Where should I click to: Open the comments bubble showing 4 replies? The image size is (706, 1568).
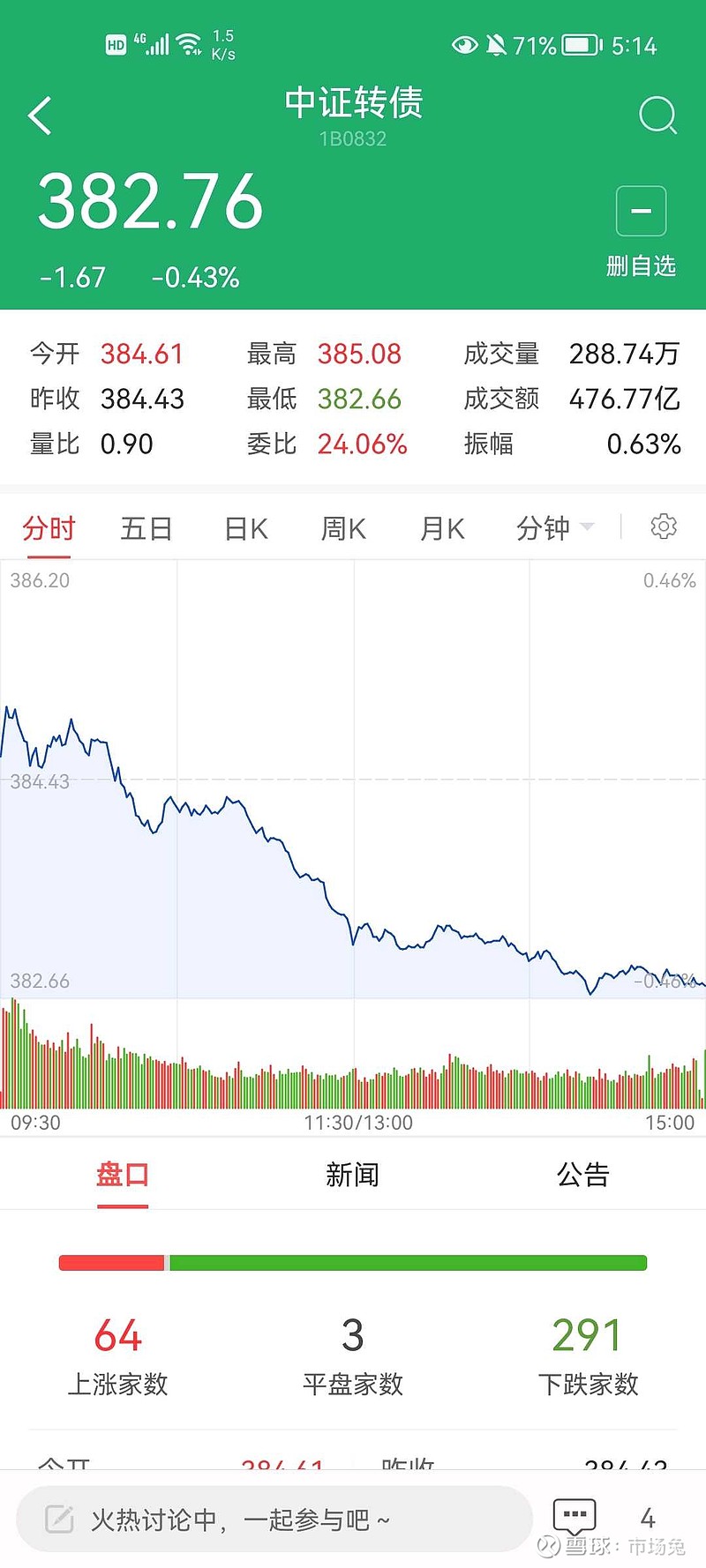[575, 1513]
